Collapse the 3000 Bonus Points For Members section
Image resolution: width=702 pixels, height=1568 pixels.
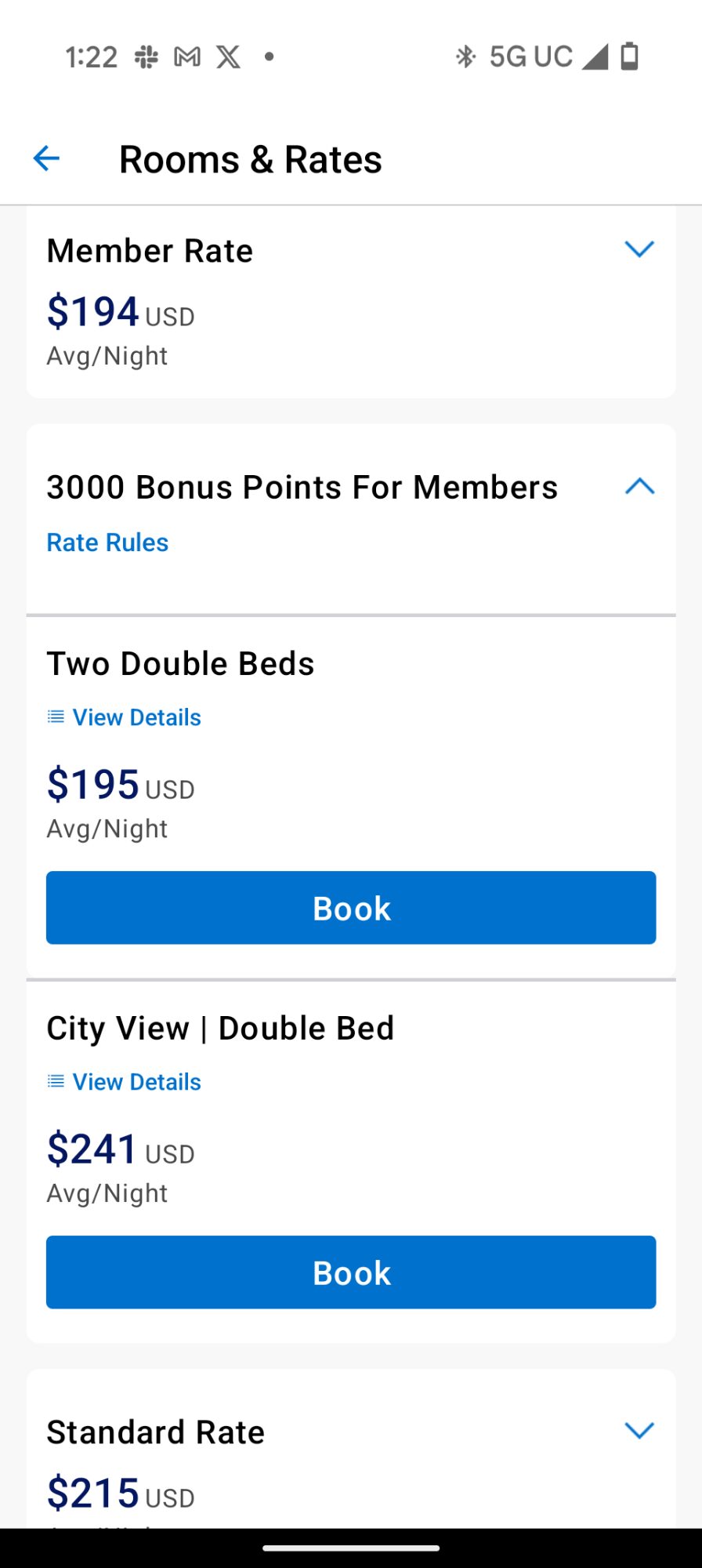[639, 486]
